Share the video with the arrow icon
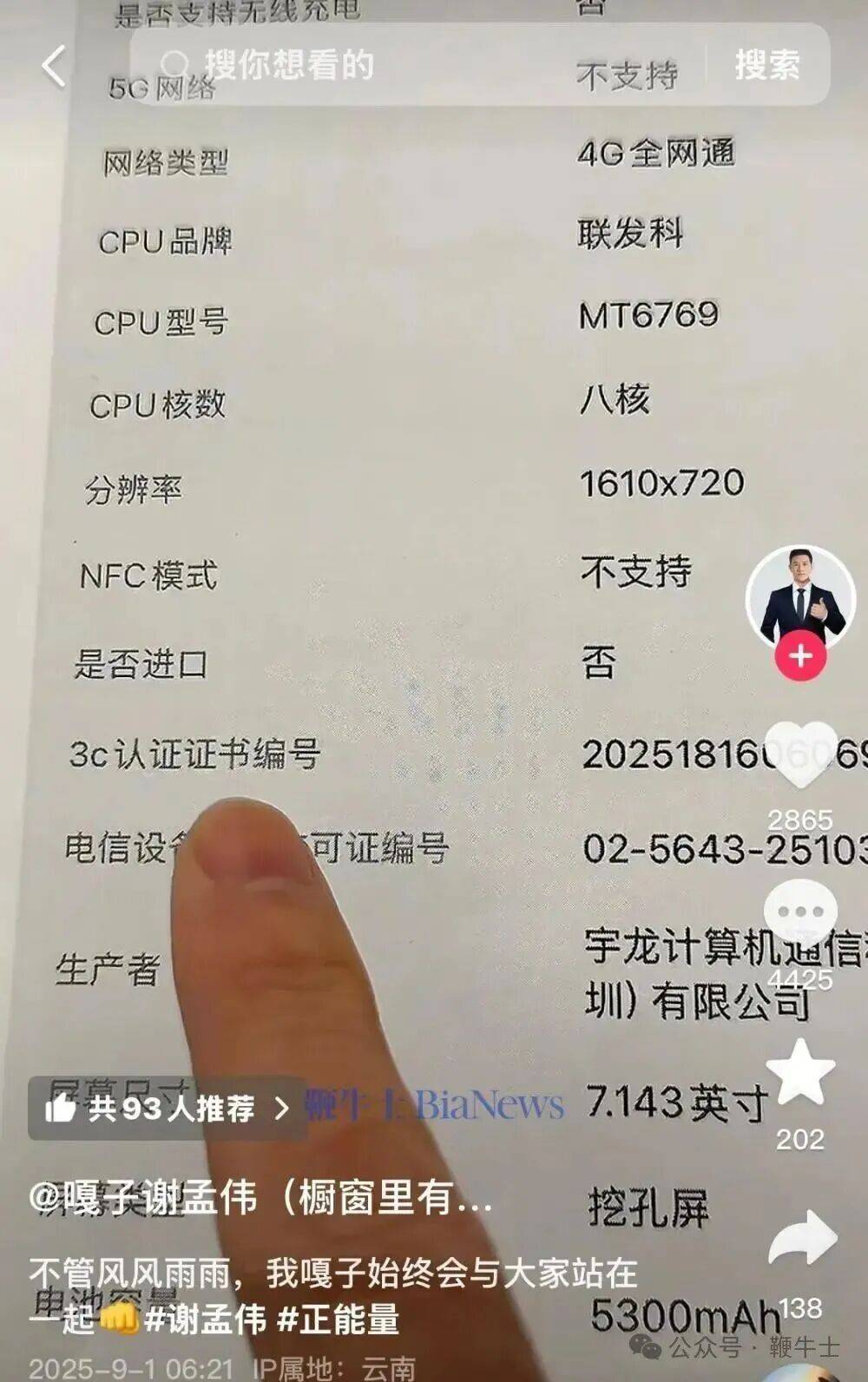Screen dimensions: 868x1382 (800, 1239)
